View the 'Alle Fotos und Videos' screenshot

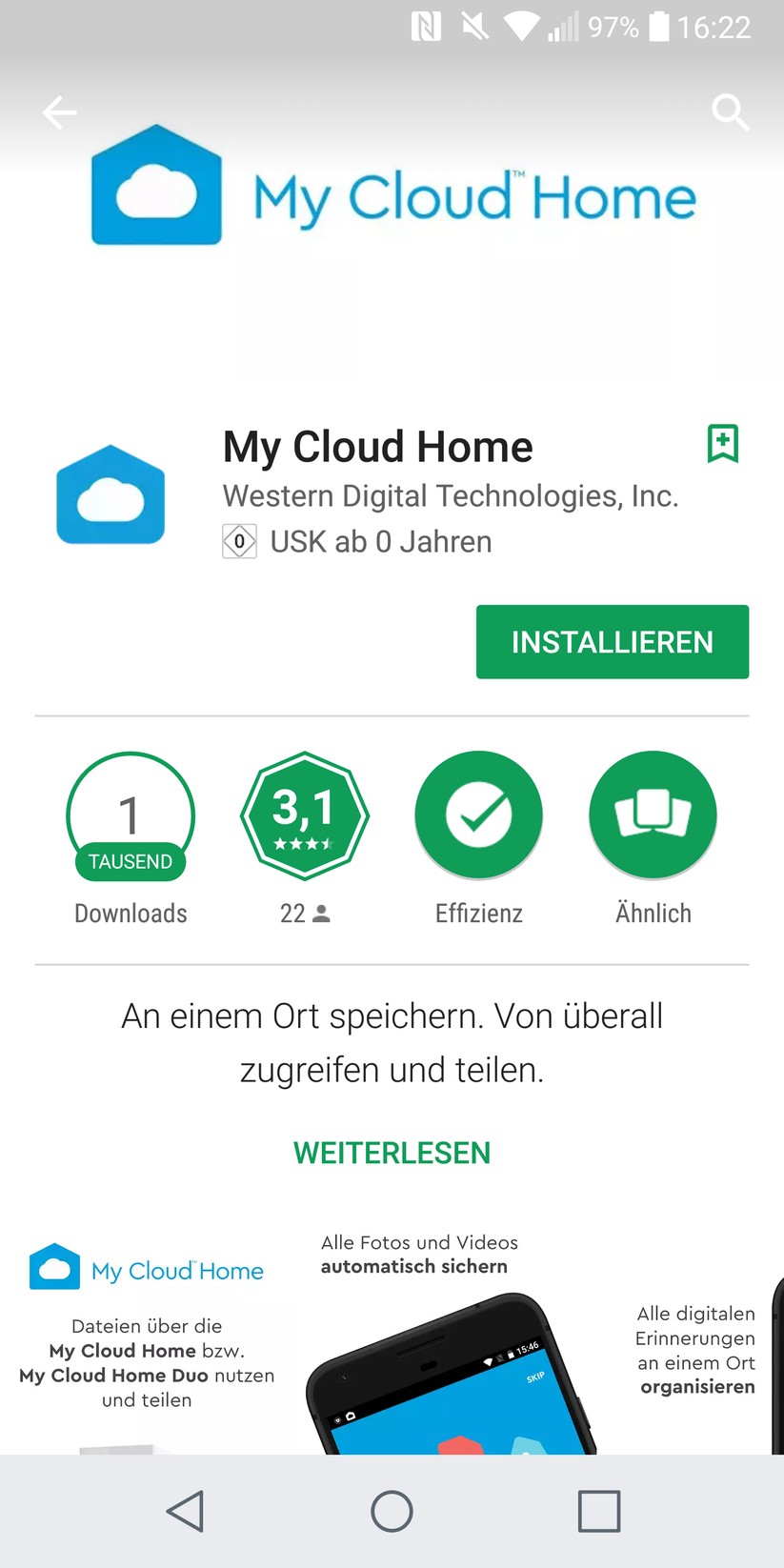pos(448,1353)
